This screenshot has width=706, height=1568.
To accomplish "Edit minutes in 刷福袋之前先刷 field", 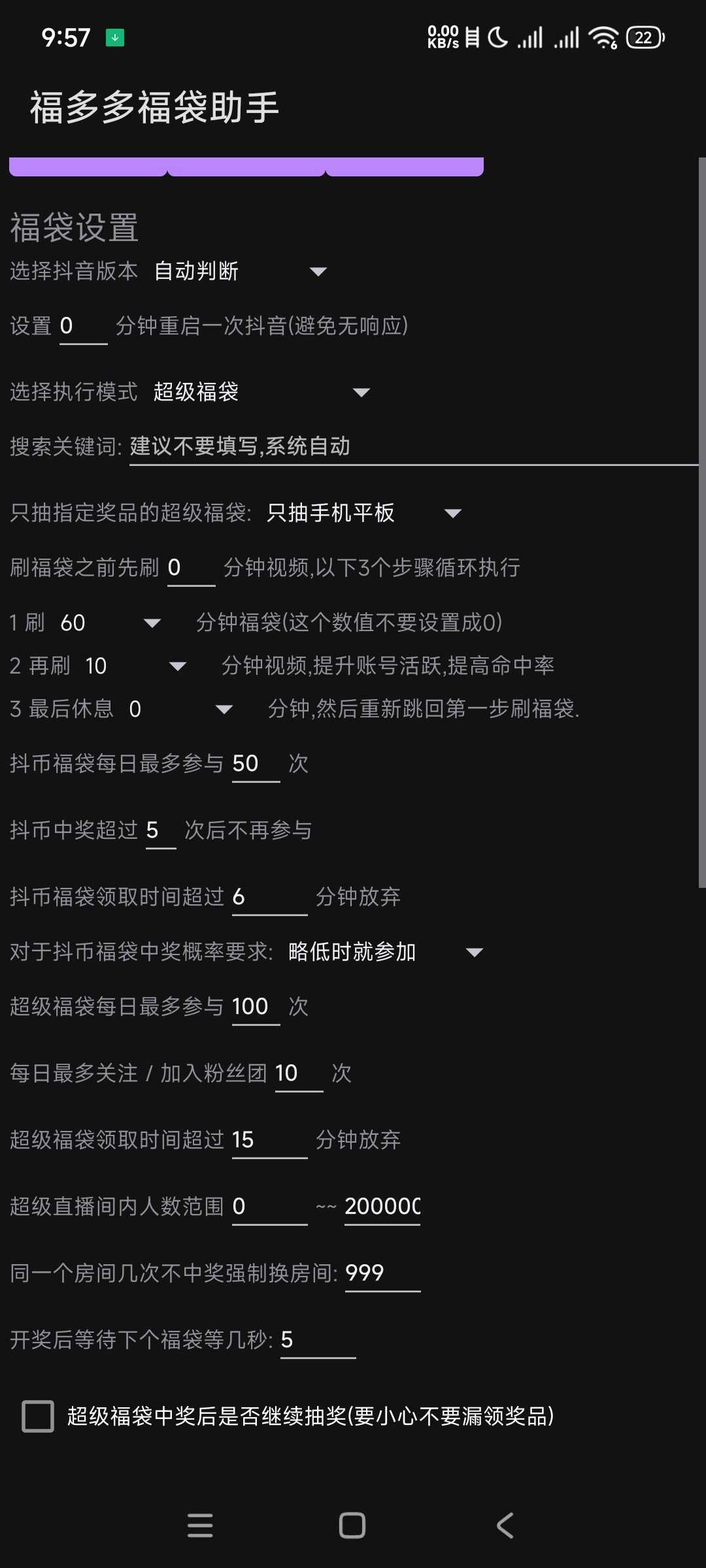I will [191, 568].
